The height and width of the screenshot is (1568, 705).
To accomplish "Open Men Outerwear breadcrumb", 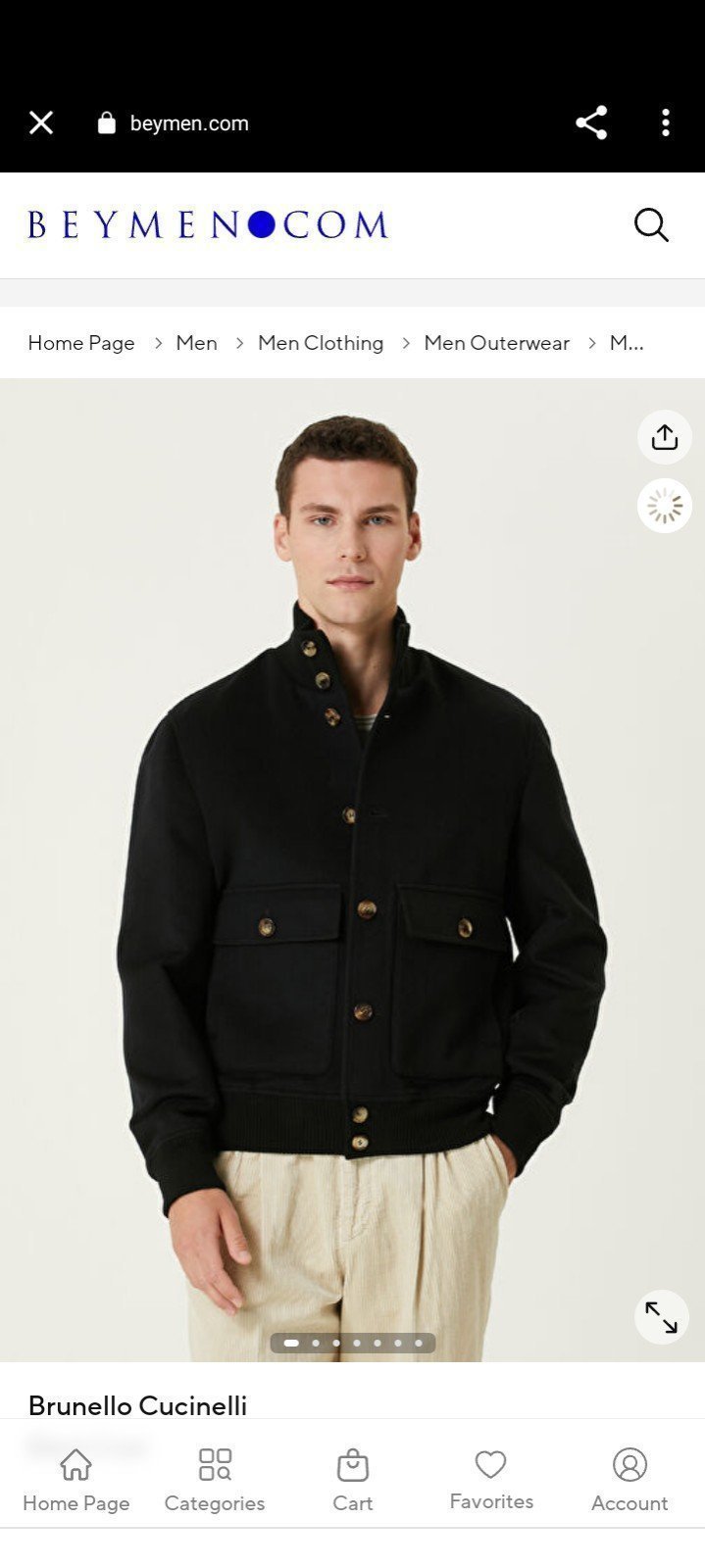I will (x=496, y=343).
